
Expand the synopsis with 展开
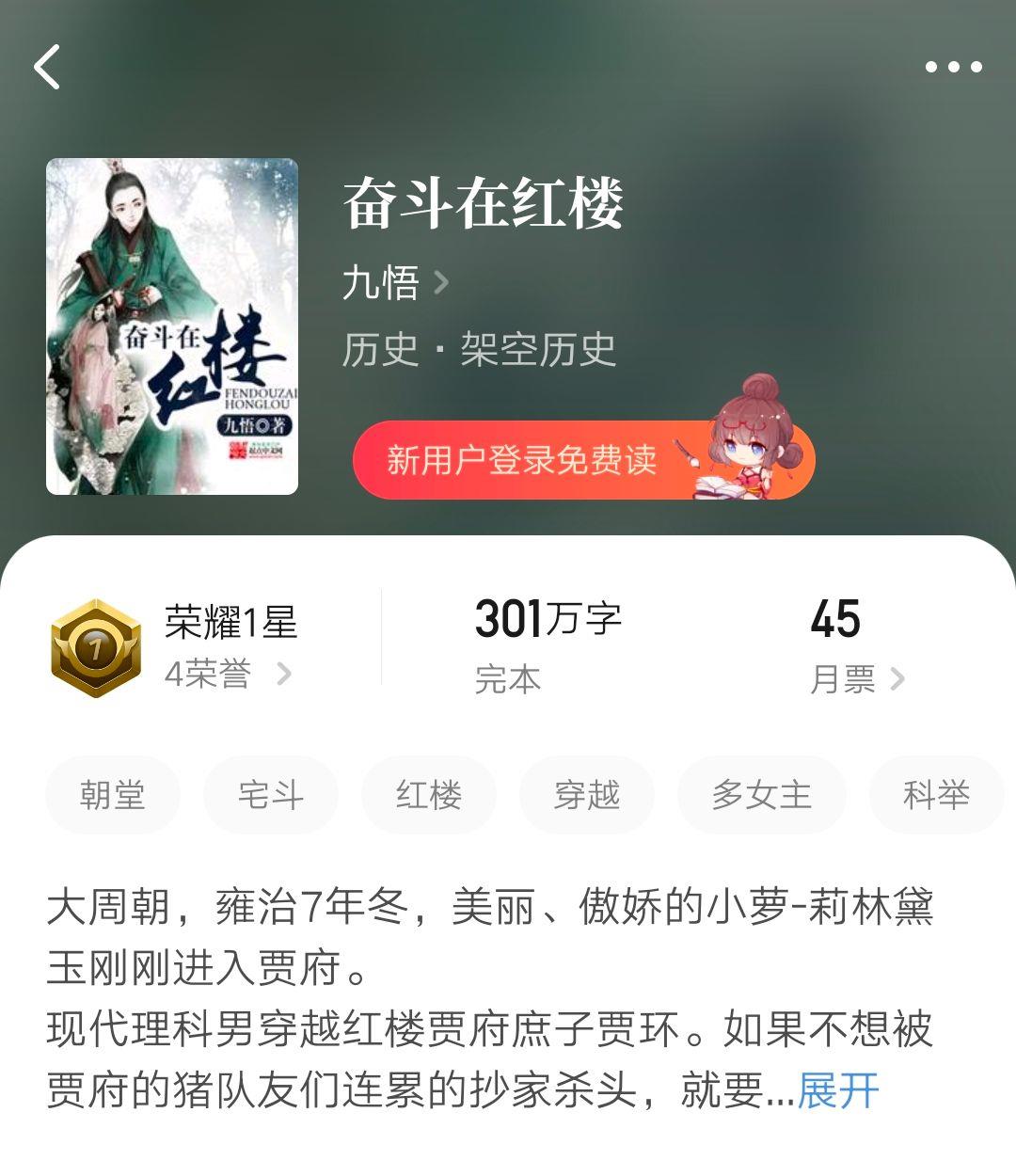pos(837,1090)
